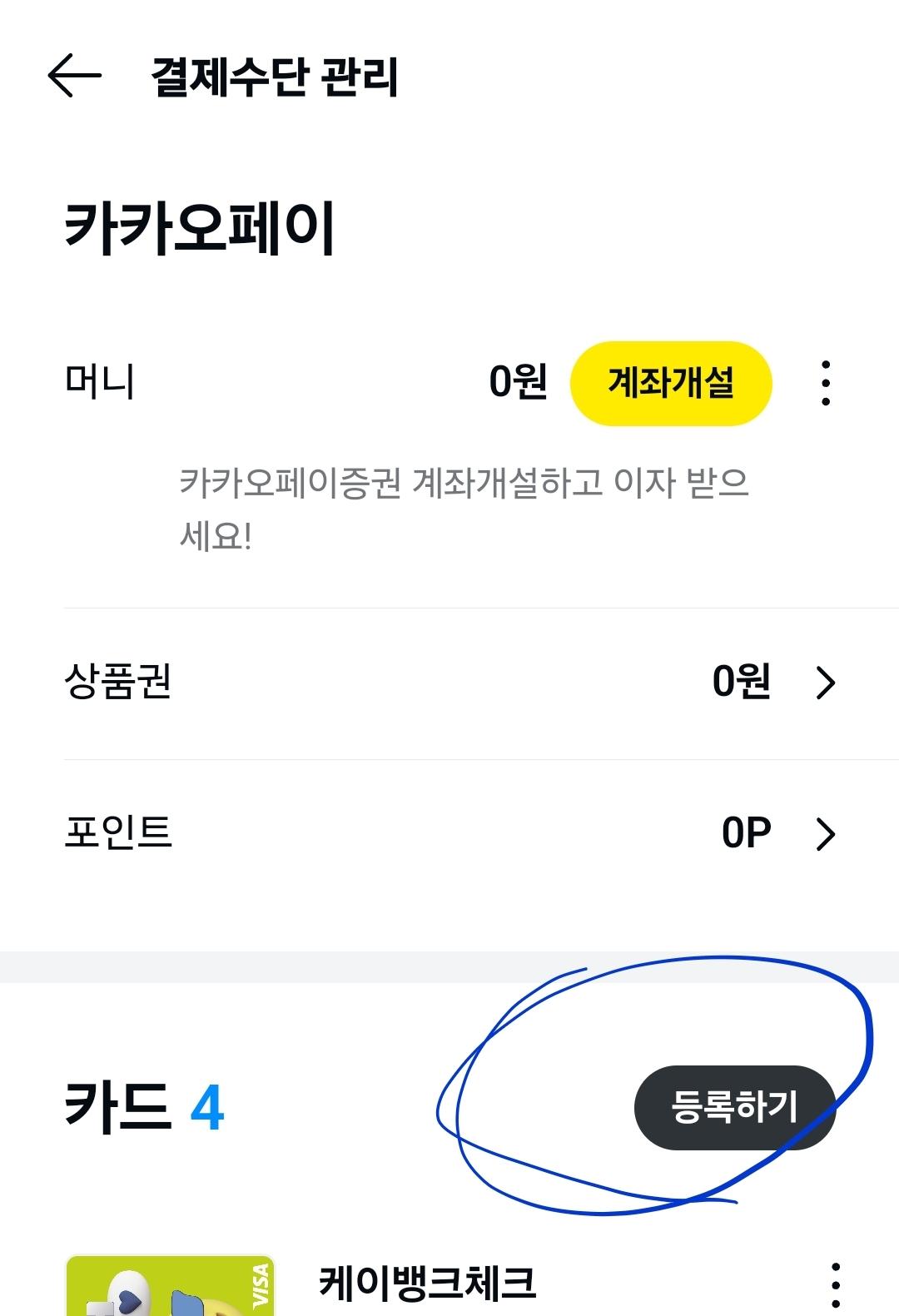Open options for 케이뱅크체크 card

tap(835, 1285)
